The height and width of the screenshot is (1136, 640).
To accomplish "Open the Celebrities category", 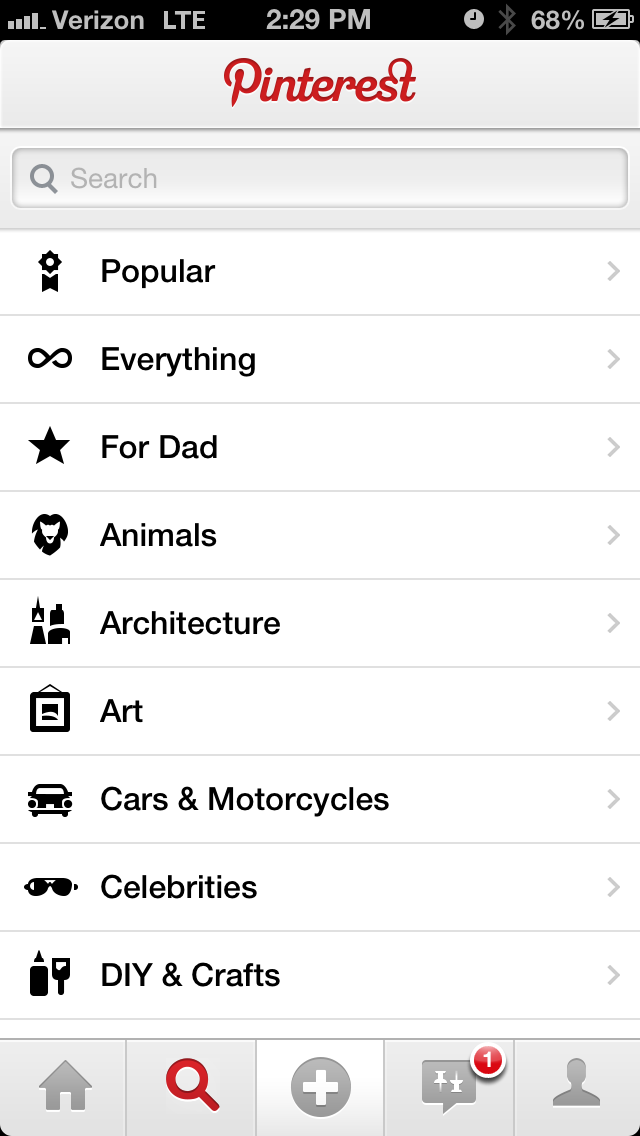I will pyautogui.click(x=320, y=888).
